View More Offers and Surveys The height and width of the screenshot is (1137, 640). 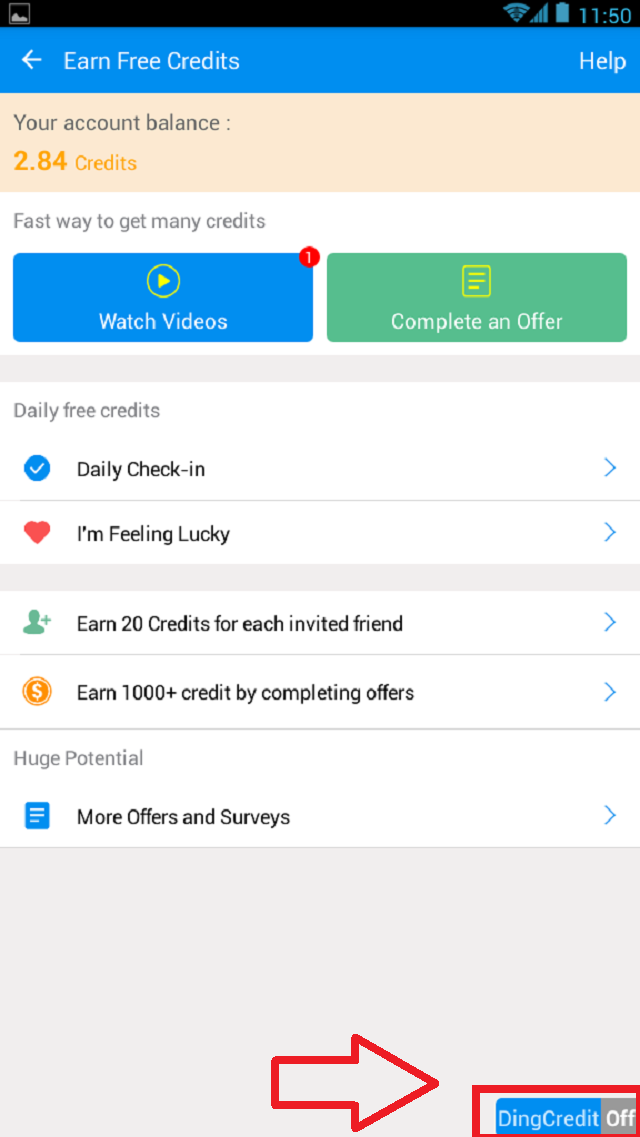[x=320, y=817]
